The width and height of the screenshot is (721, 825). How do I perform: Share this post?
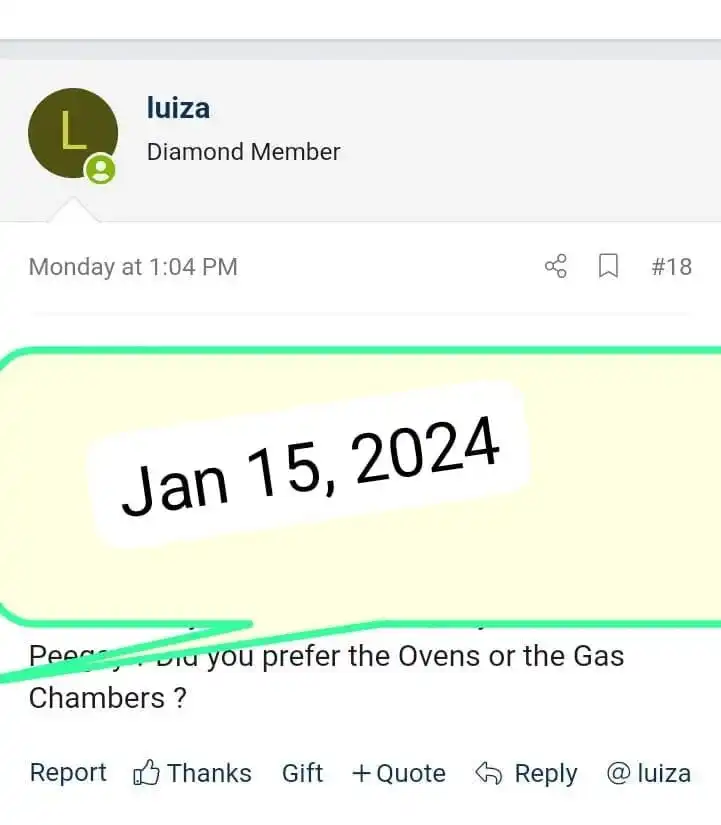pyautogui.click(x=556, y=266)
